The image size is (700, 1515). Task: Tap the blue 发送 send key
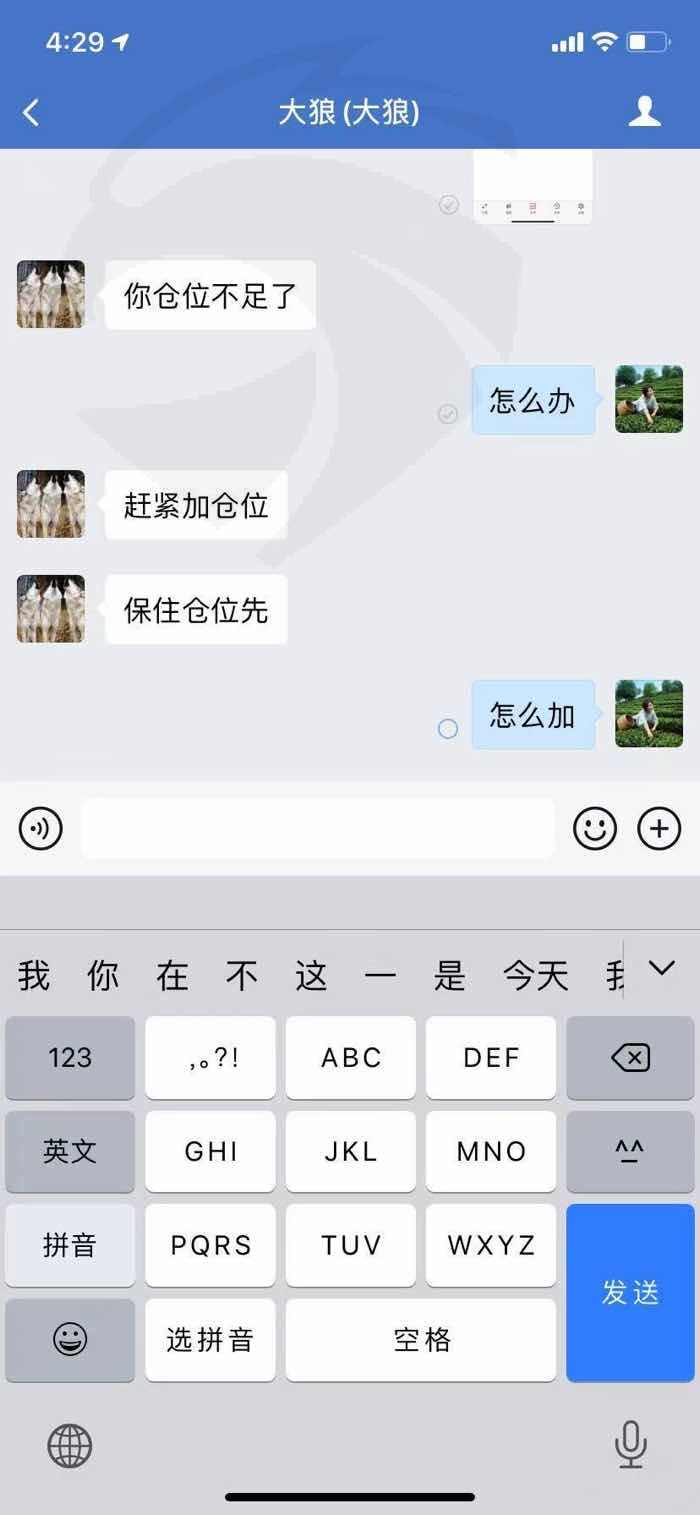coord(630,1293)
